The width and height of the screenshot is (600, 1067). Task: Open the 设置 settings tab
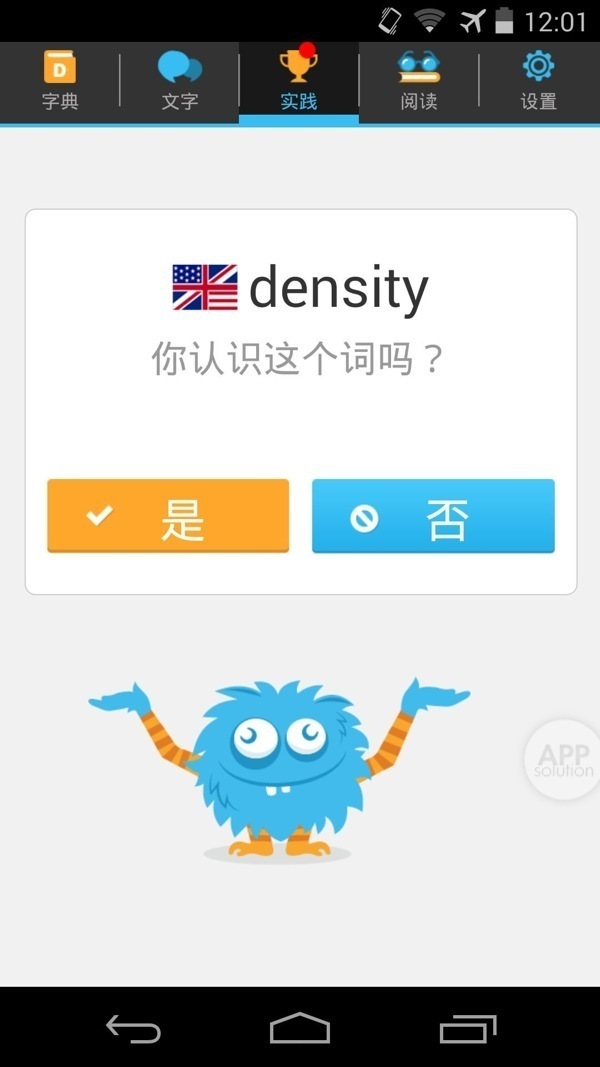(x=539, y=82)
